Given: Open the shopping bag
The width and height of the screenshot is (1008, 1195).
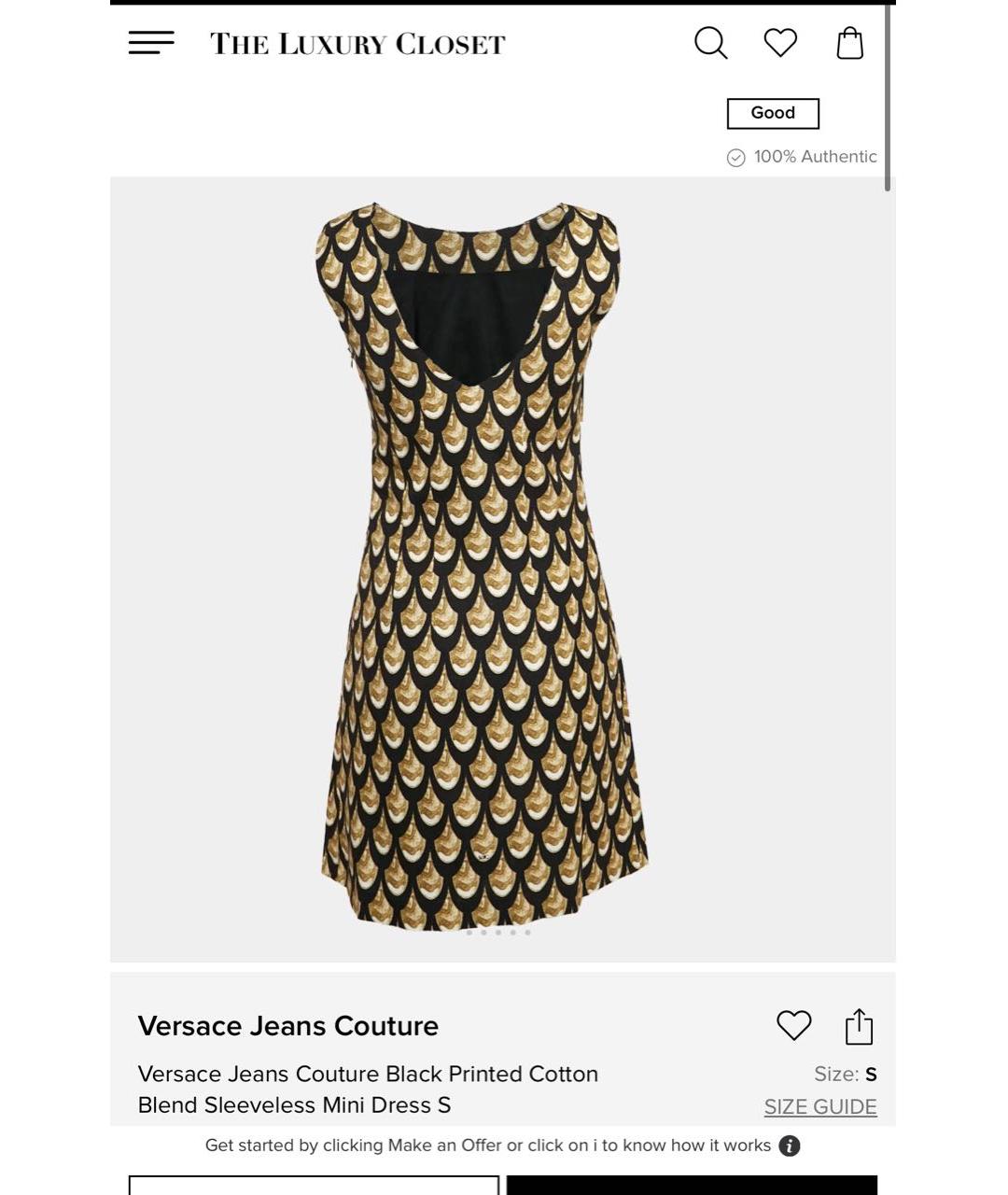Looking at the screenshot, I should tap(848, 42).
